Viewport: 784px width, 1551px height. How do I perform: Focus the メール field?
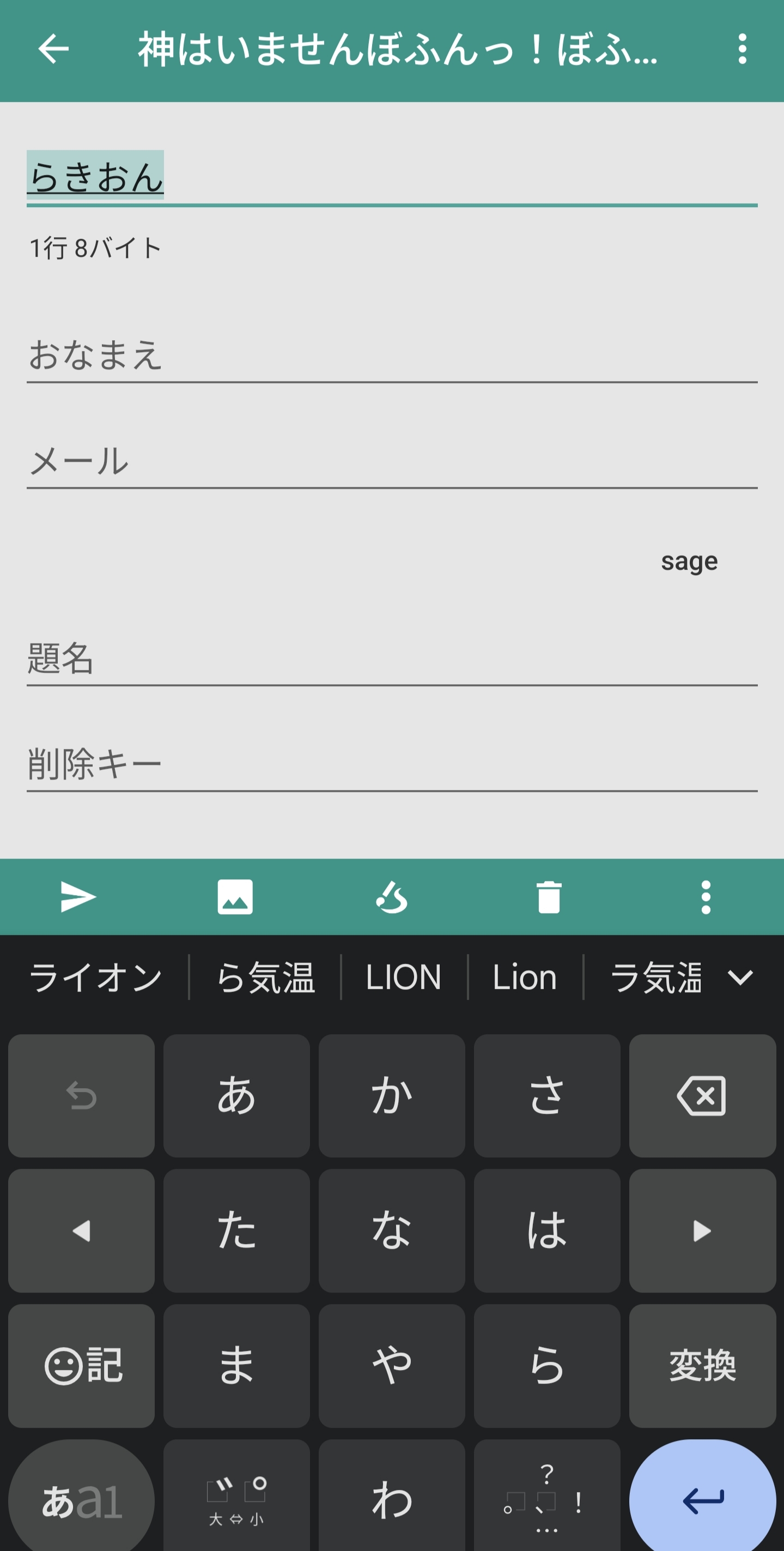391,462
